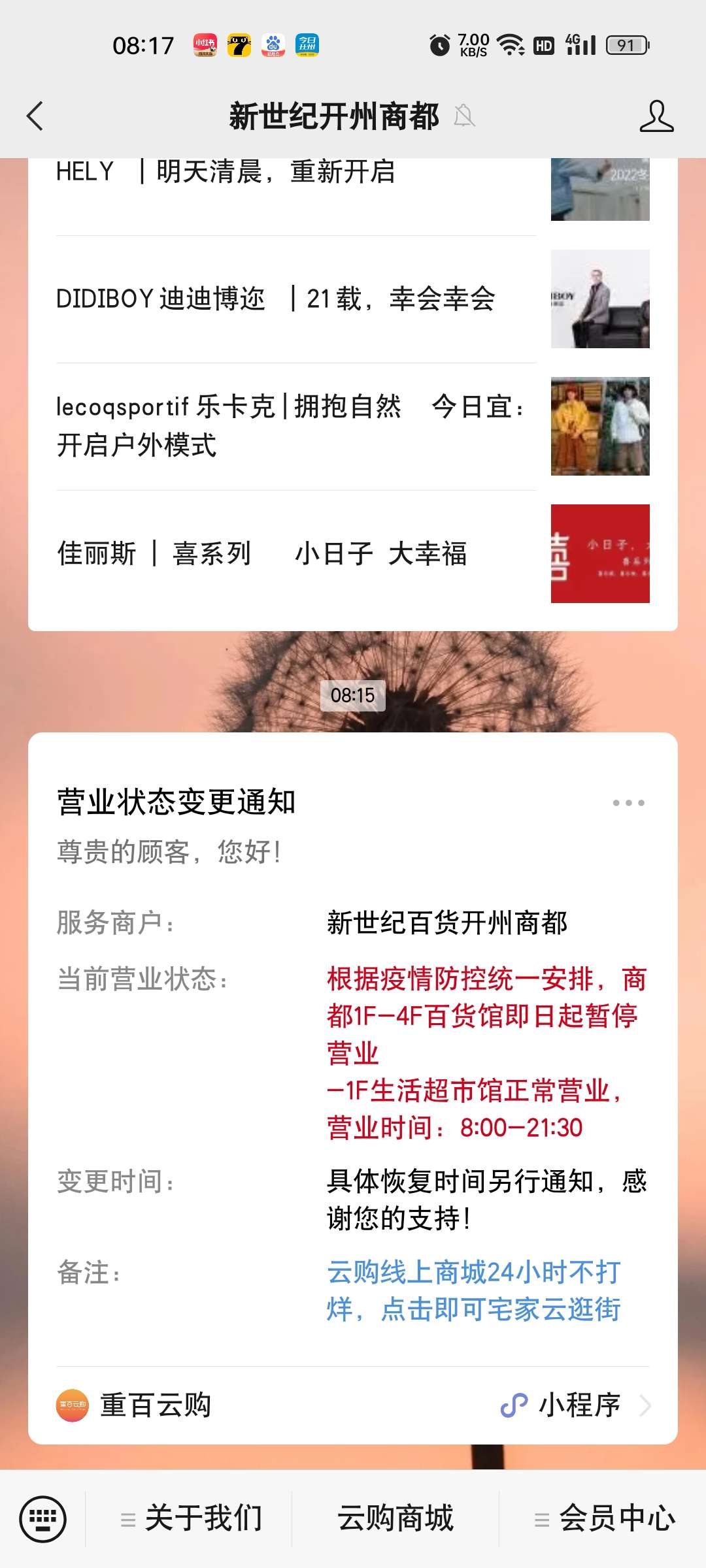This screenshot has height=1568, width=706.
Task: Open the account profile icon
Action: click(x=656, y=116)
